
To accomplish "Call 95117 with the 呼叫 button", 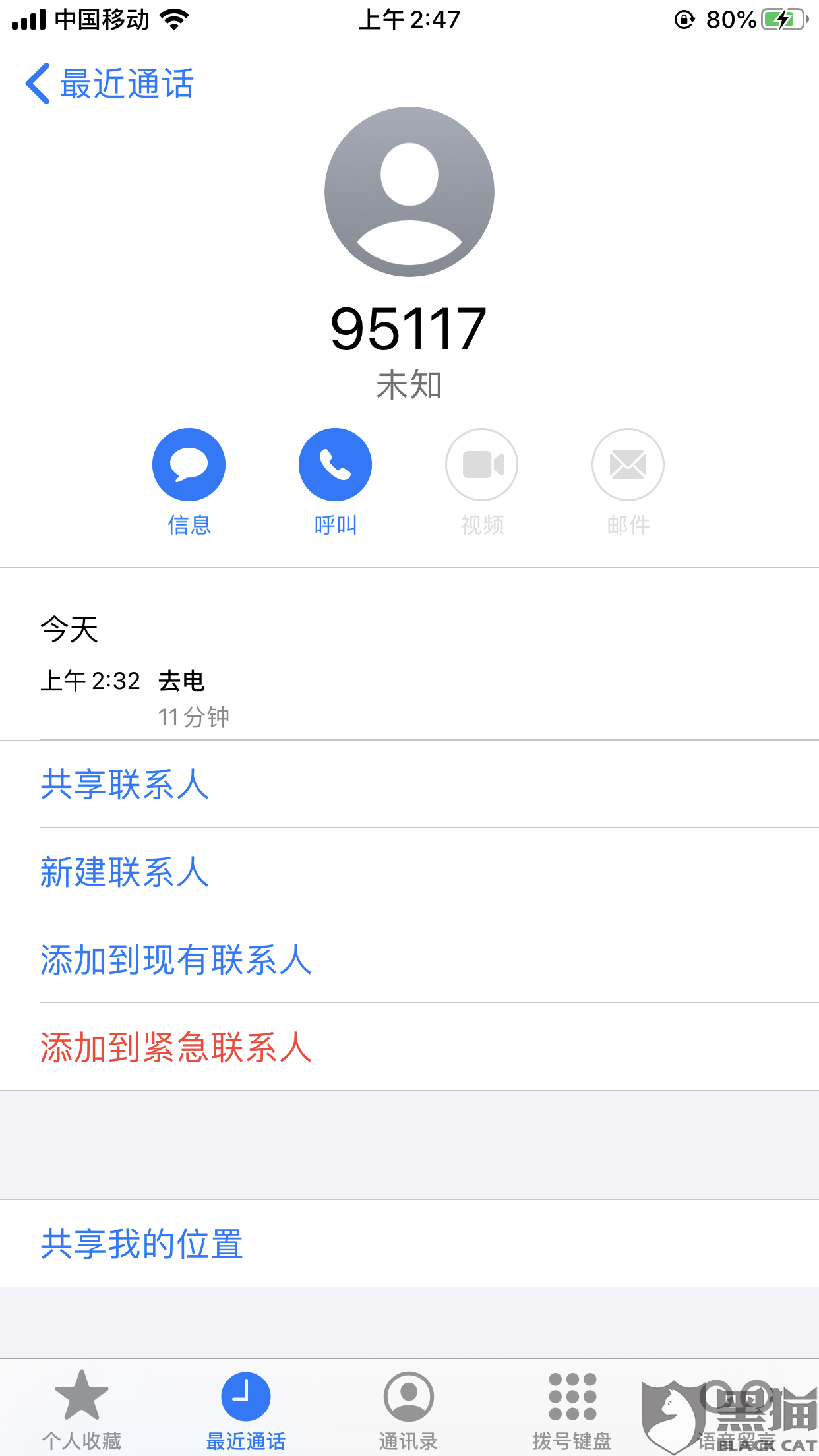I will 335,465.
